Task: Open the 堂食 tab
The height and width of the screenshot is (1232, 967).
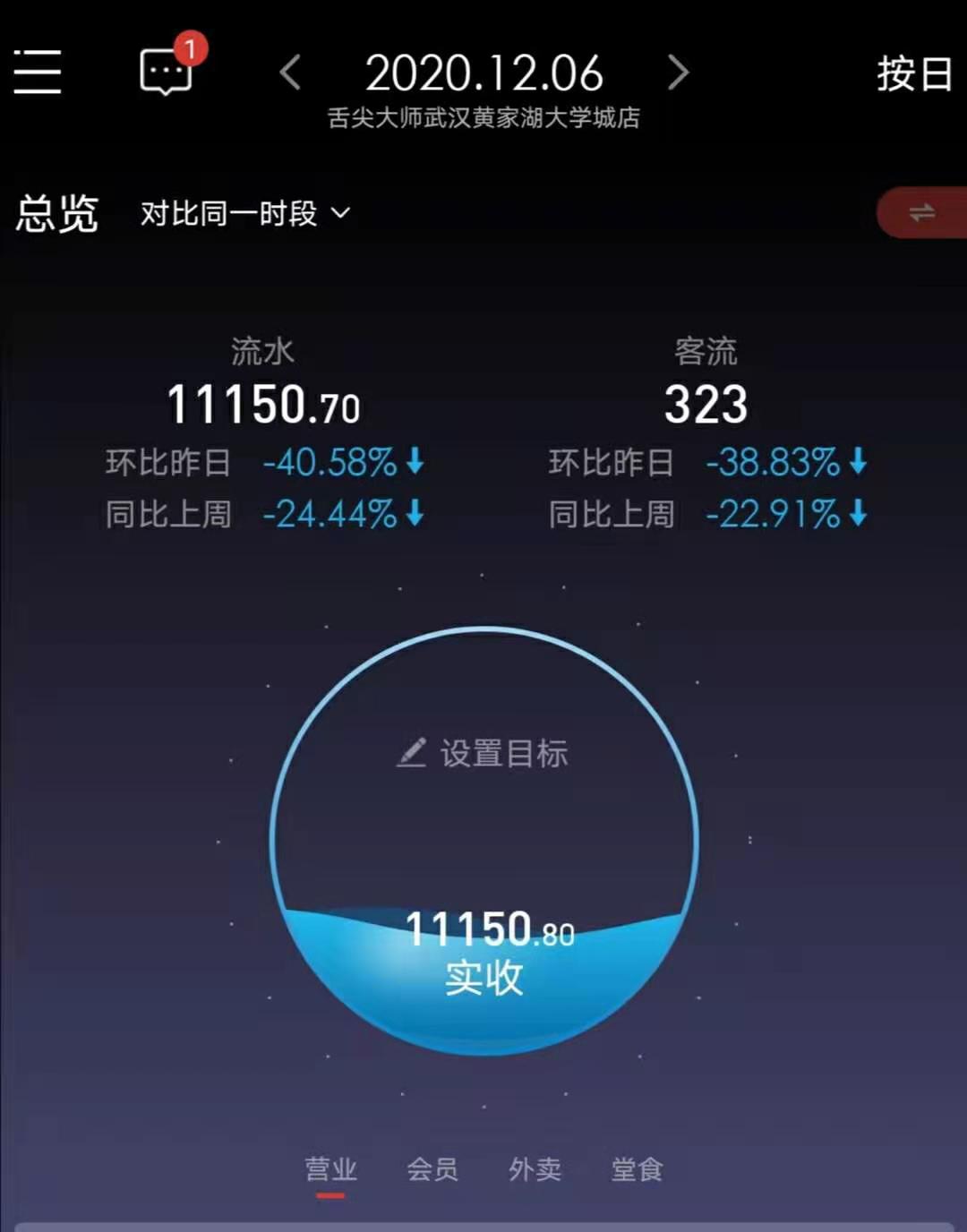Action: (638, 1169)
